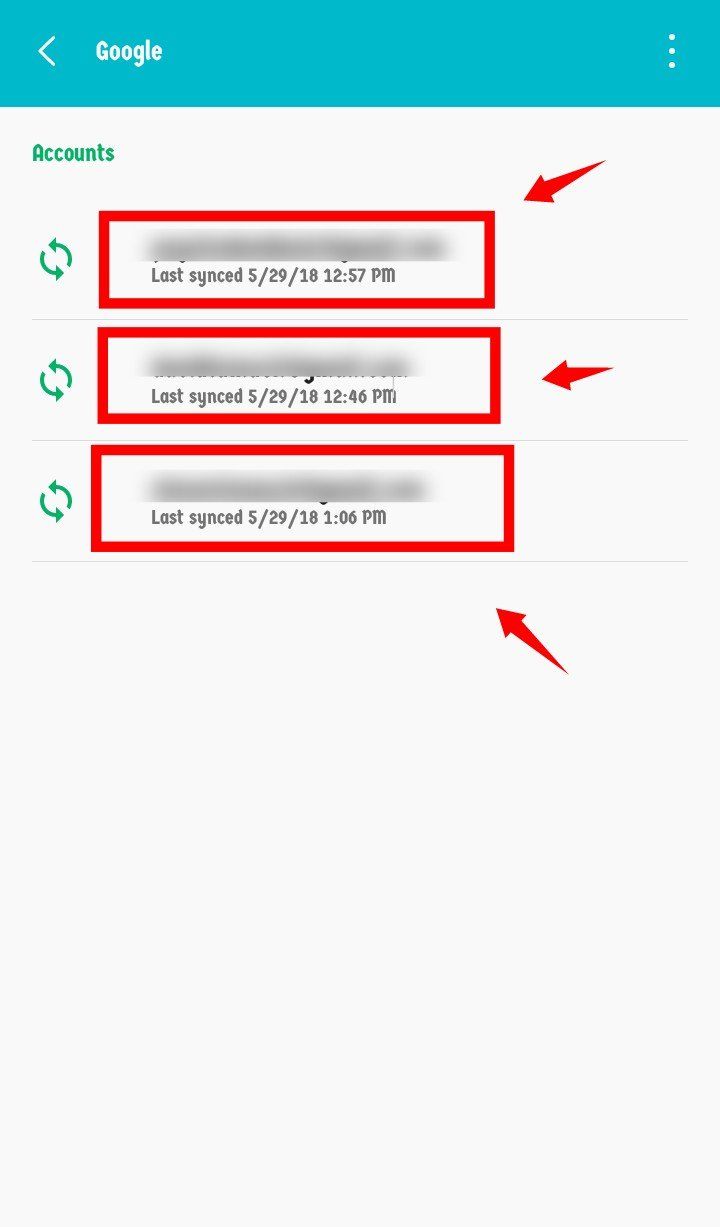Open account last synced at 1:06 PM
This screenshot has width=720, height=1227.
[360, 501]
